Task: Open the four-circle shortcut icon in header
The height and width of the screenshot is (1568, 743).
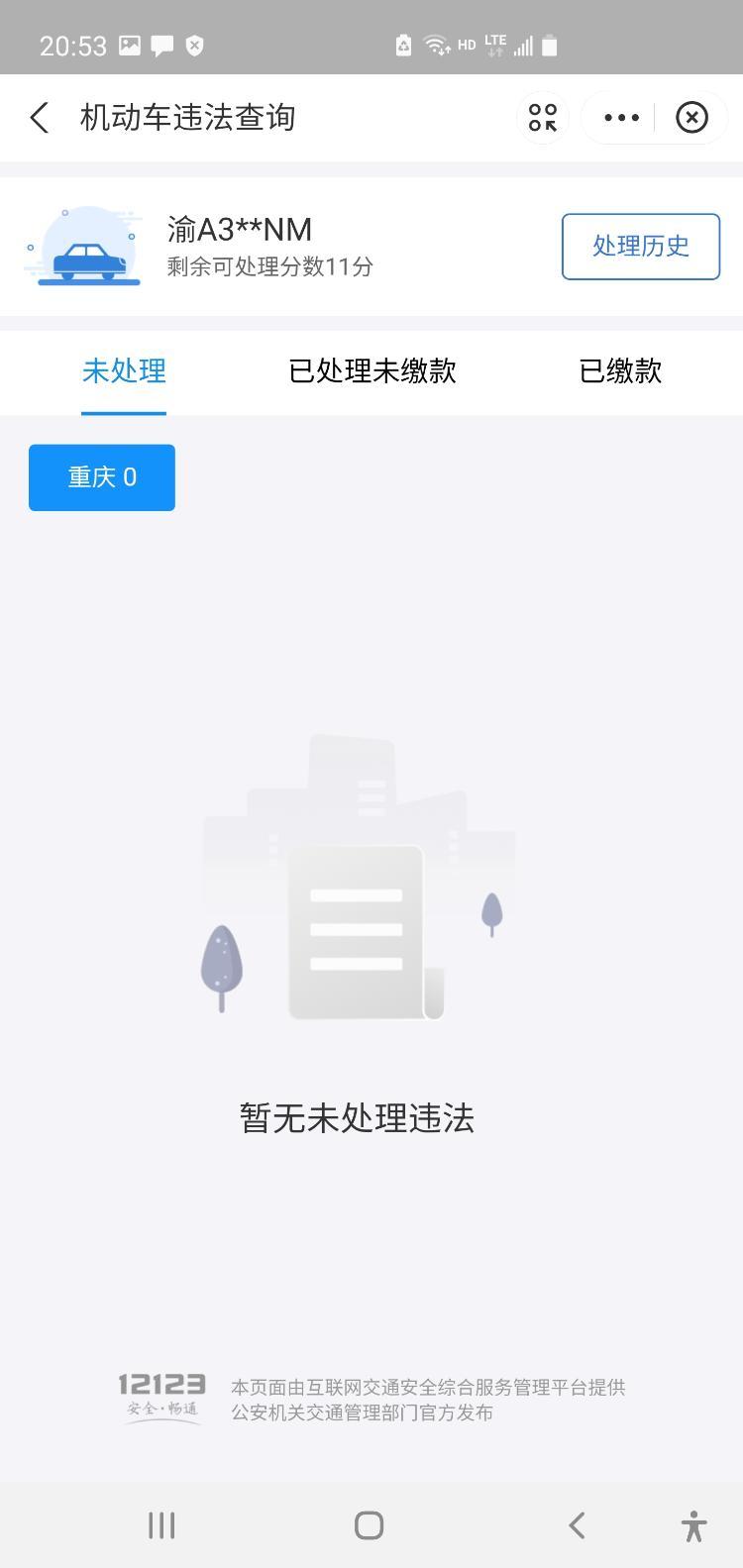Action: click(543, 118)
